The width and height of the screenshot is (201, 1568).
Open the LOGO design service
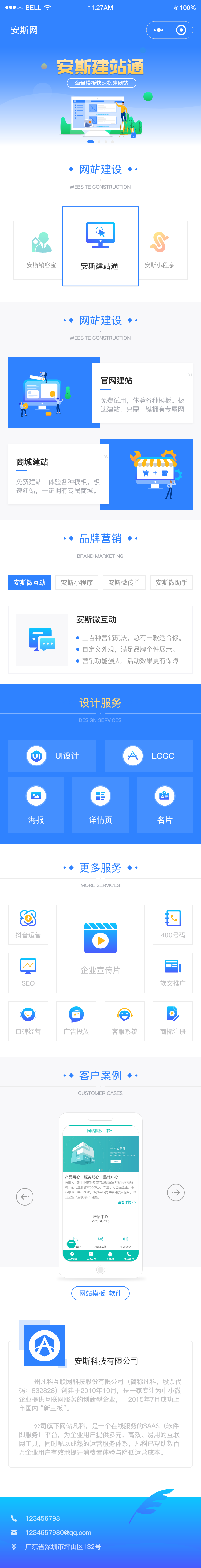[x=149, y=755]
